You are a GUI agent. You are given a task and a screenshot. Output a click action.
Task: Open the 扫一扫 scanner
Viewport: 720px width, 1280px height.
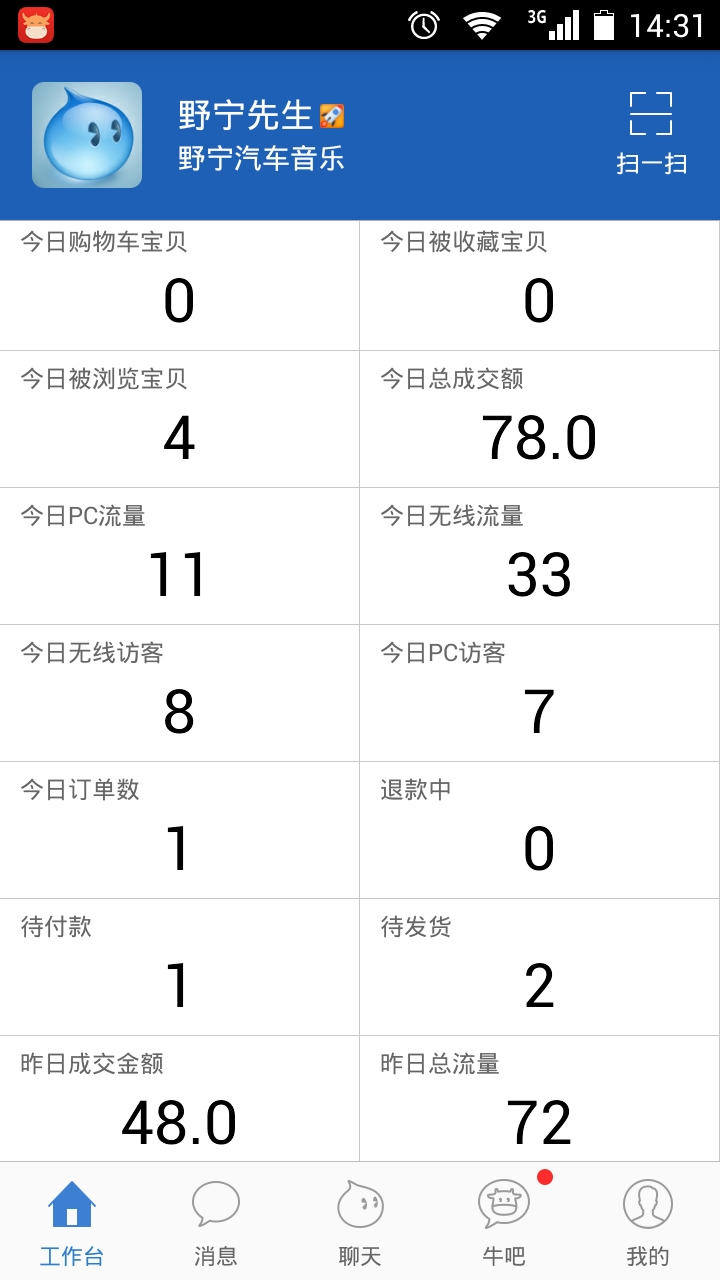(x=651, y=134)
